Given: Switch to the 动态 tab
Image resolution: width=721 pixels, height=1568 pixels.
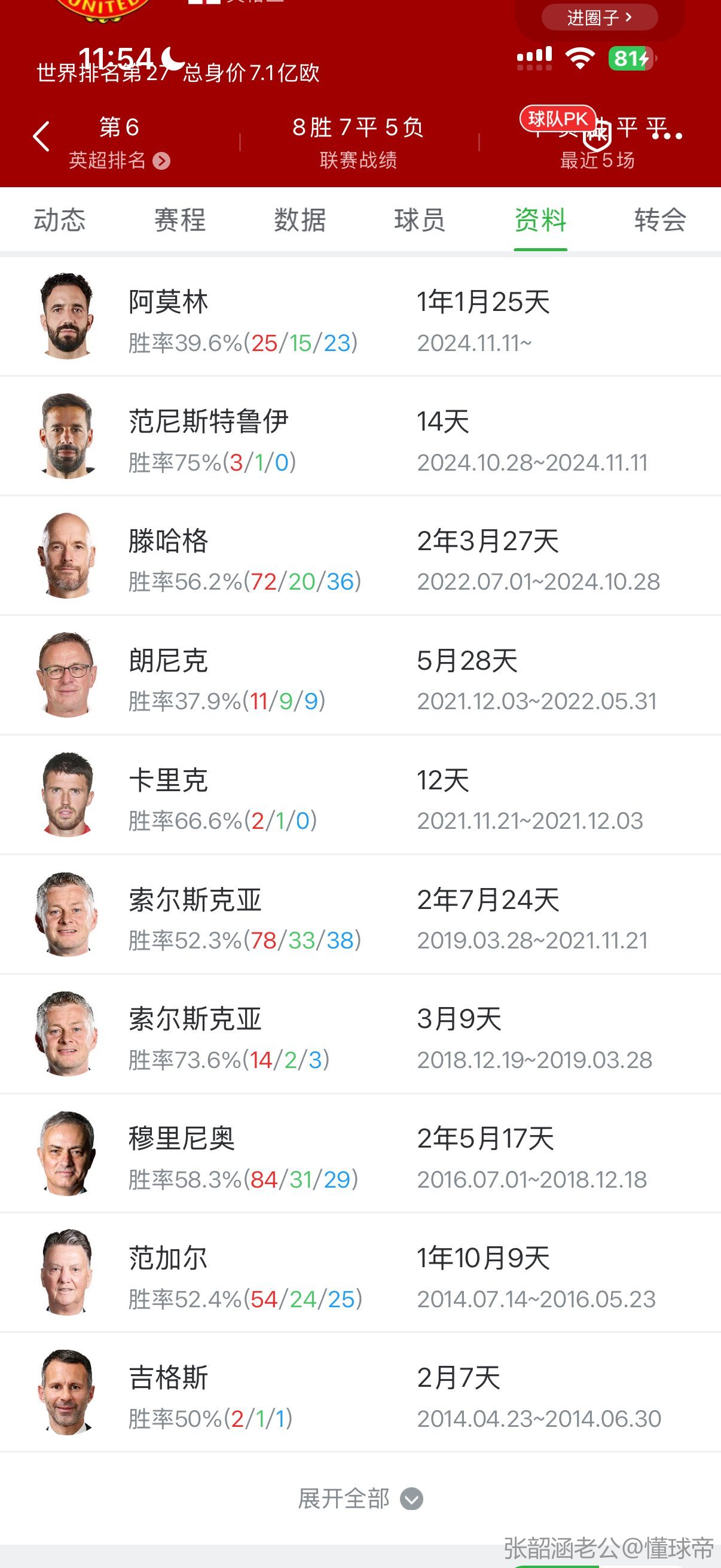Looking at the screenshot, I should coord(60,219).
